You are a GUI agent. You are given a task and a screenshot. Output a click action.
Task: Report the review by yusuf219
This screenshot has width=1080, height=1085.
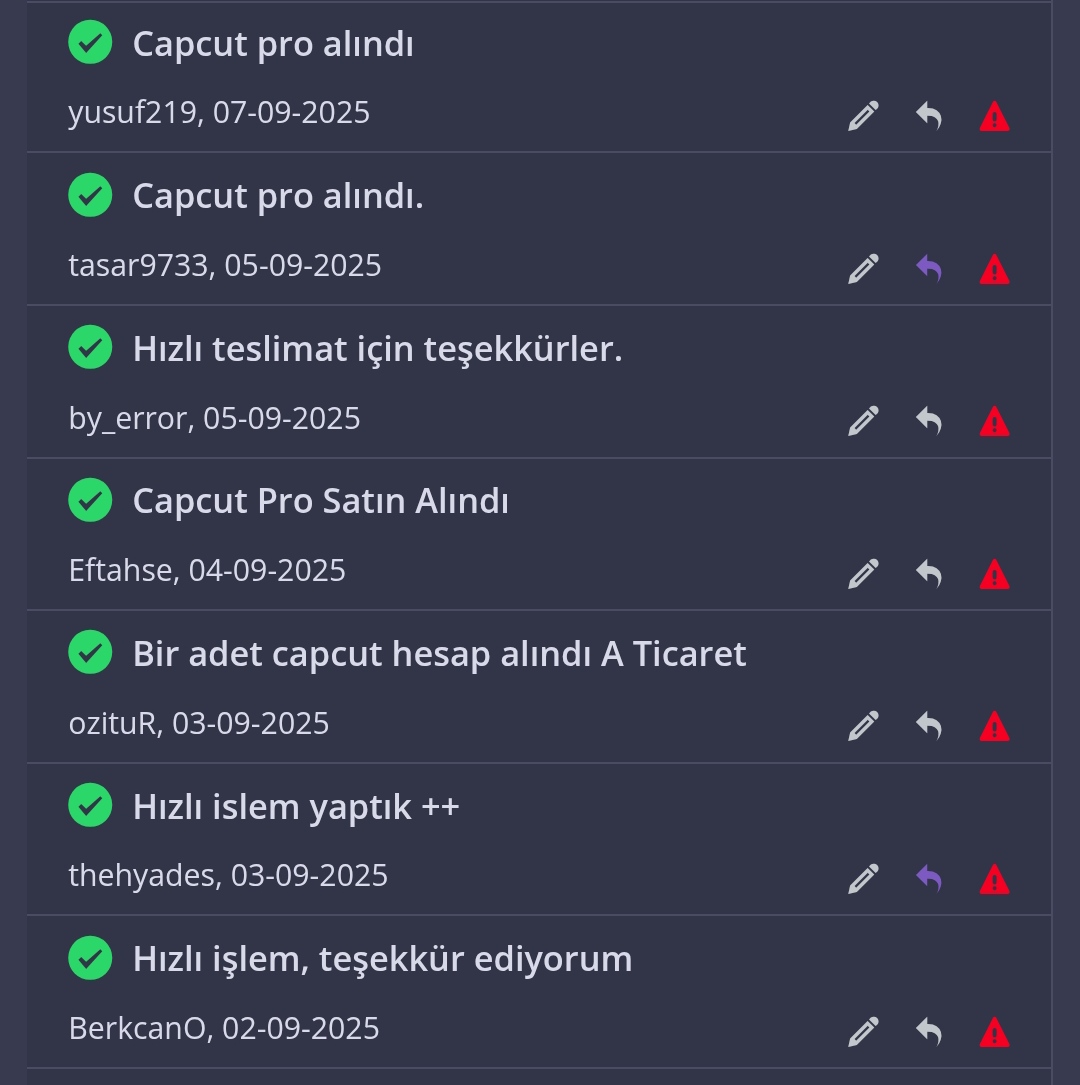[994, 116]
